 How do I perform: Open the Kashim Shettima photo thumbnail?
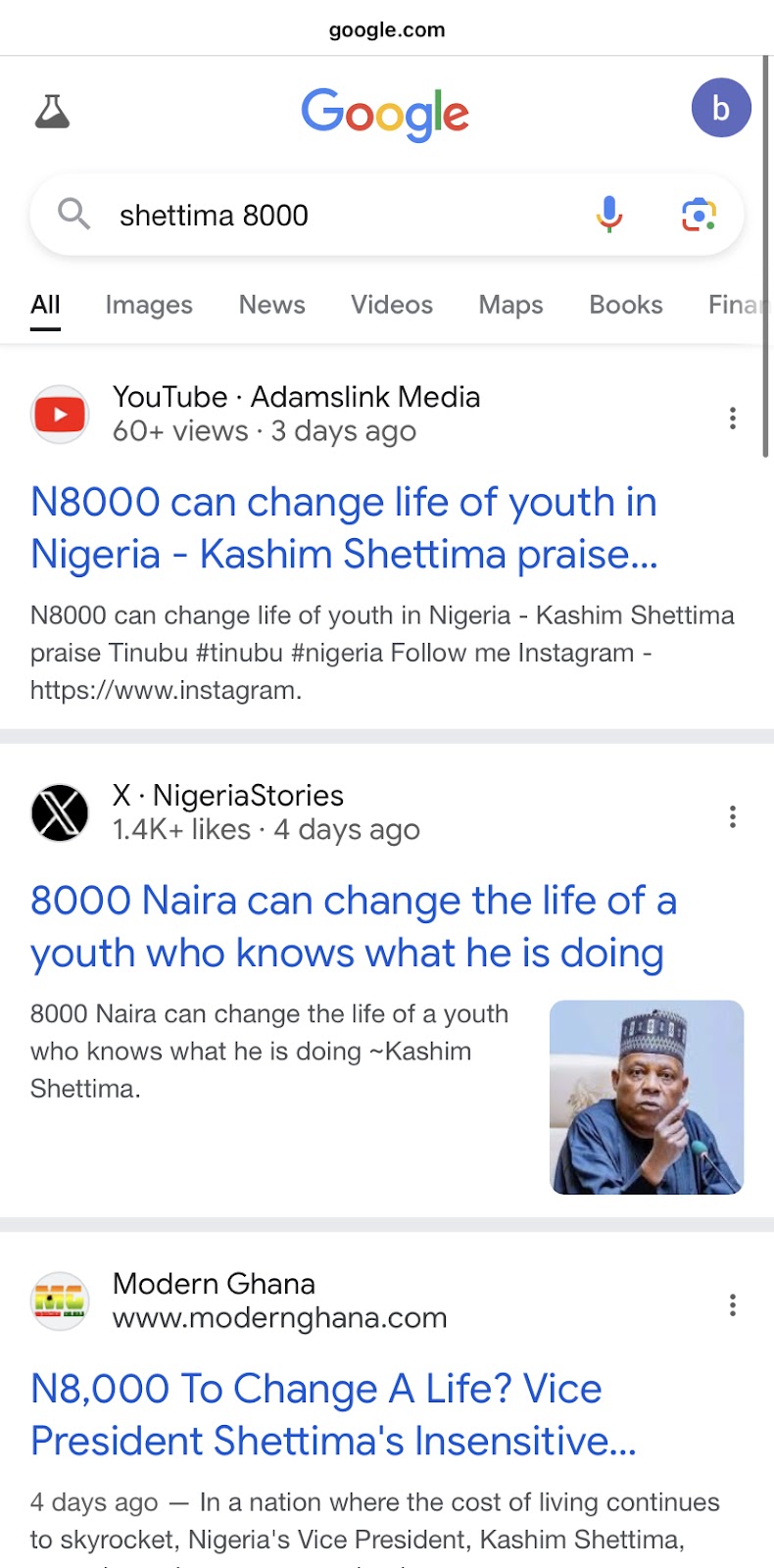[x=647, y=1097]
